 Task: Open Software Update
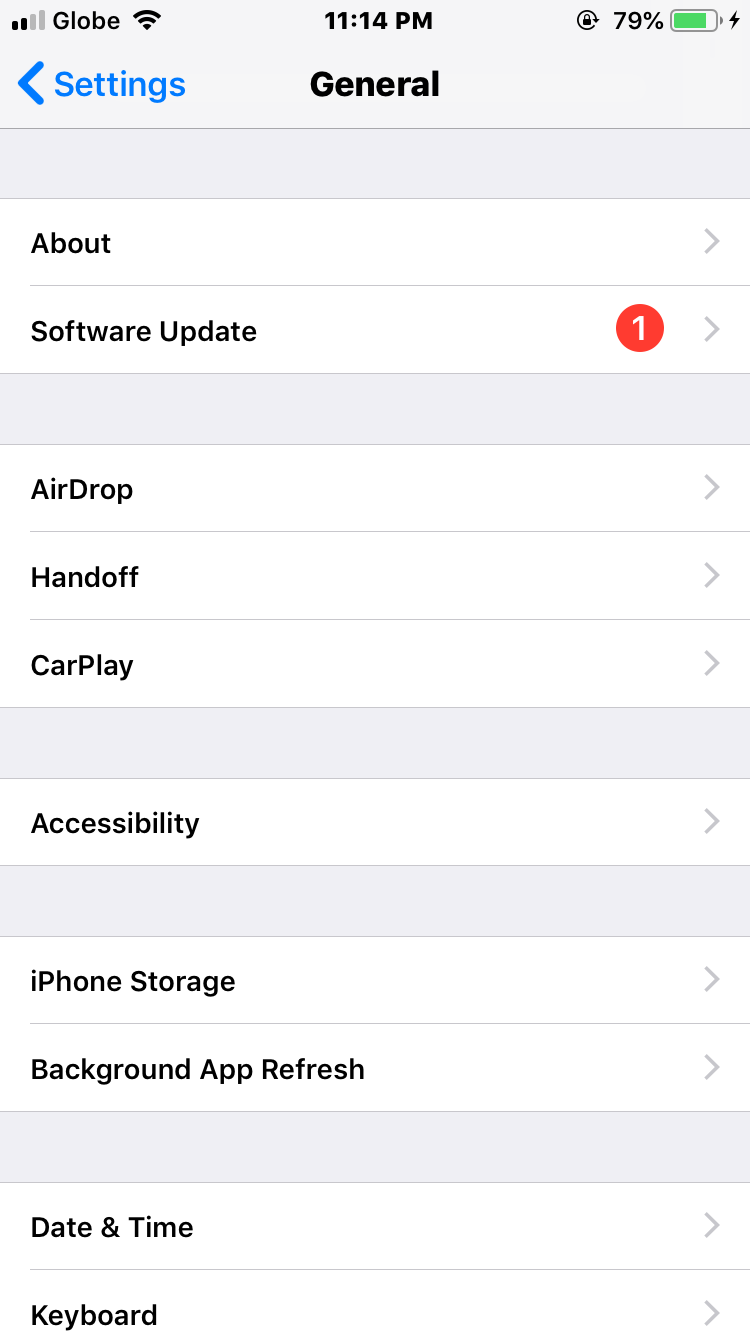(375, 331)
